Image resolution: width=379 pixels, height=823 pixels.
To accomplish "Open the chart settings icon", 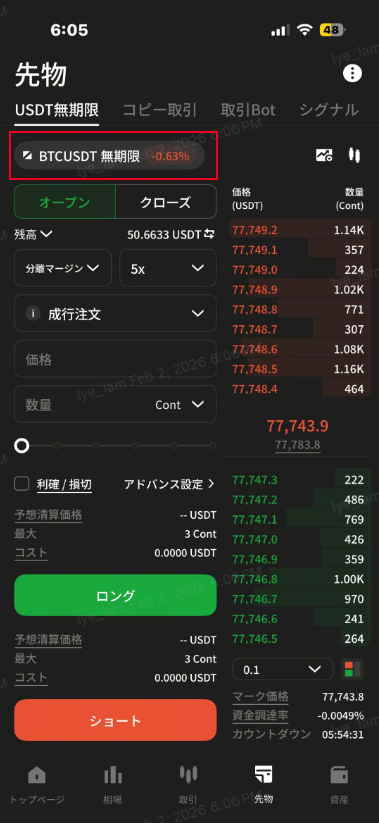I will [x=324, y=155].
